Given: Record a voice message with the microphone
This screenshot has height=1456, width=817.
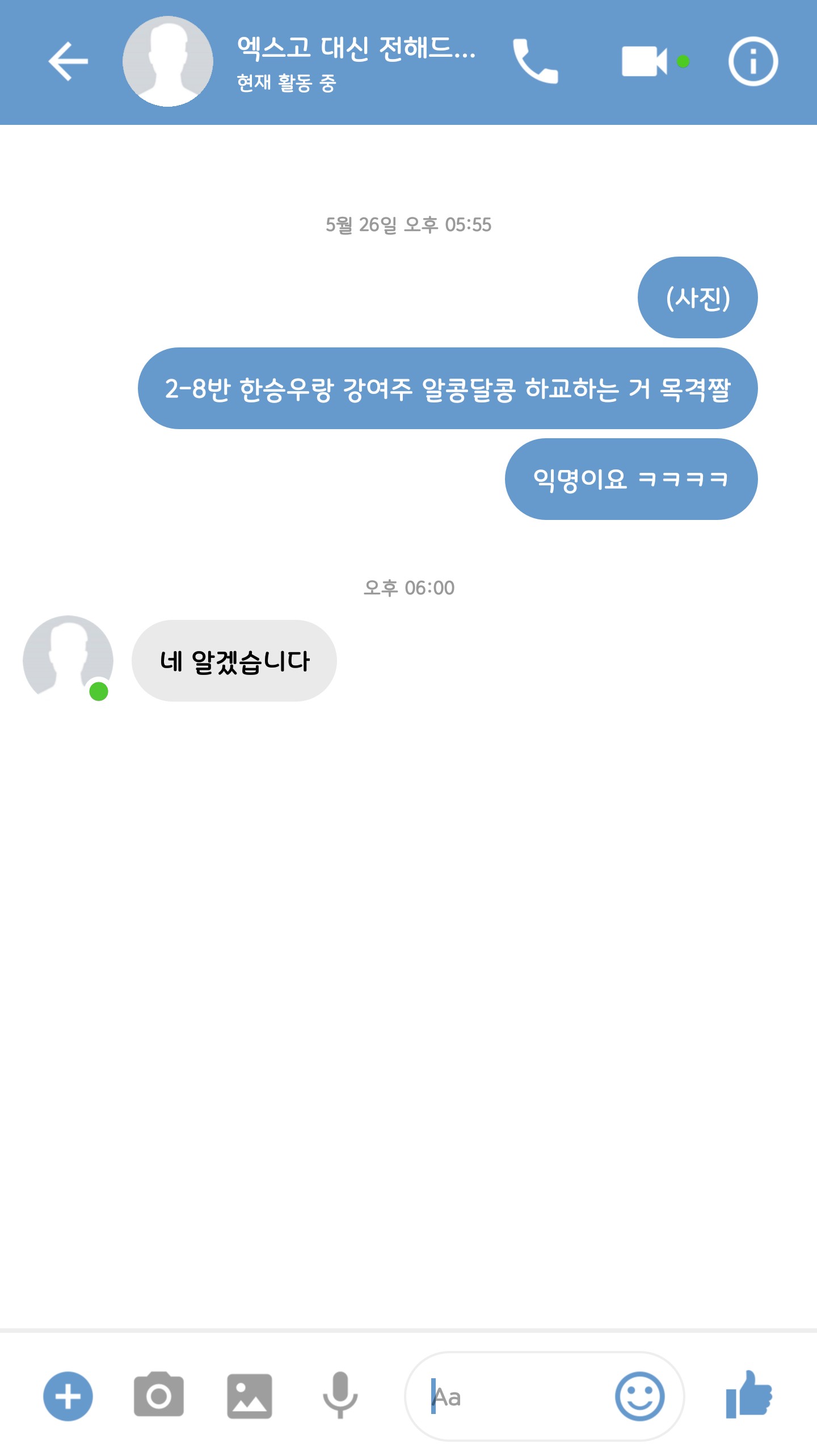Looking at the screenshot, I should coord(340,1396).
